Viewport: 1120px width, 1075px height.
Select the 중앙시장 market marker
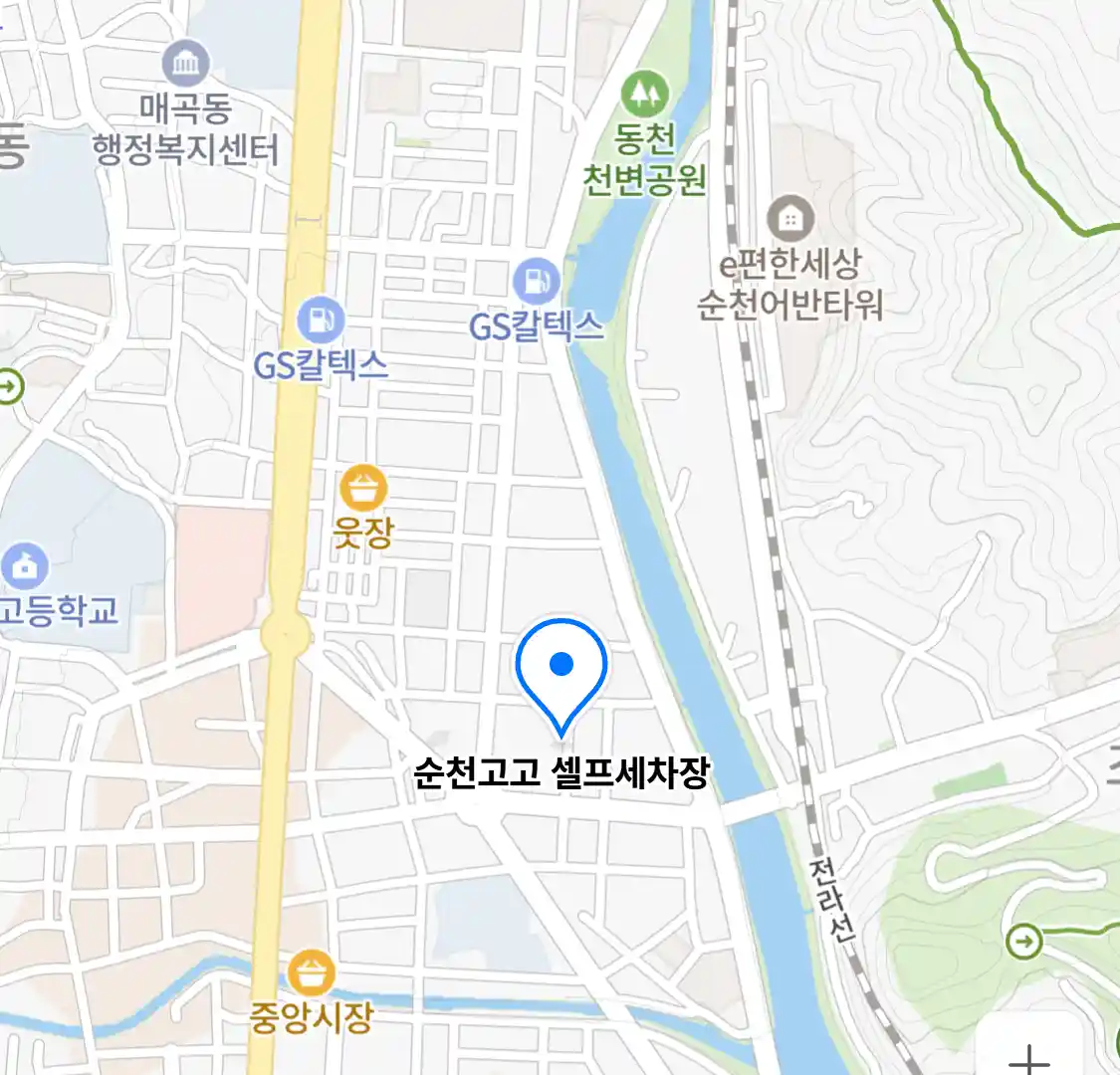312,973
